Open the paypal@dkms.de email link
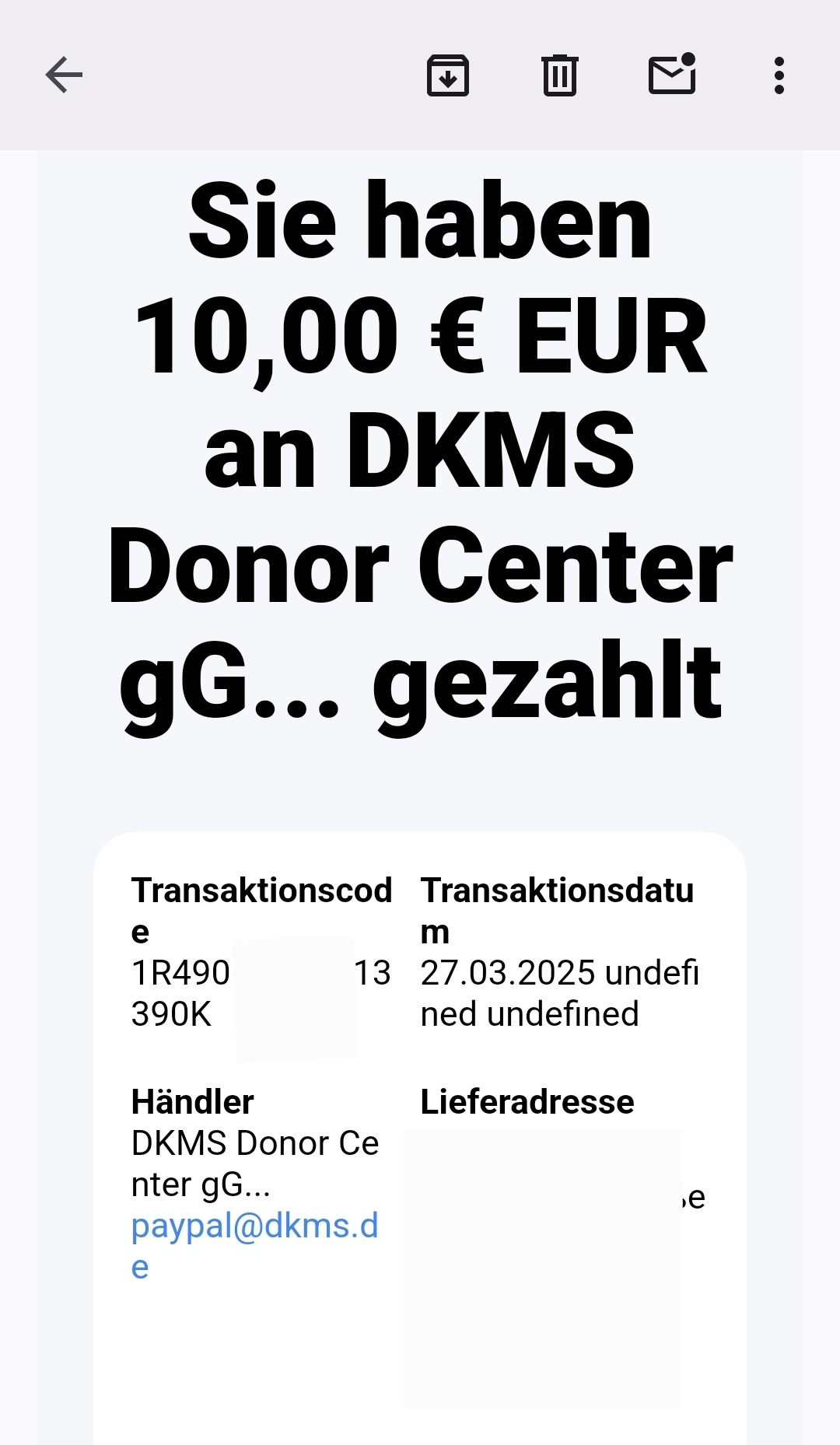This screenshot has width=840, height=1445. click(x=254, y=1226)
